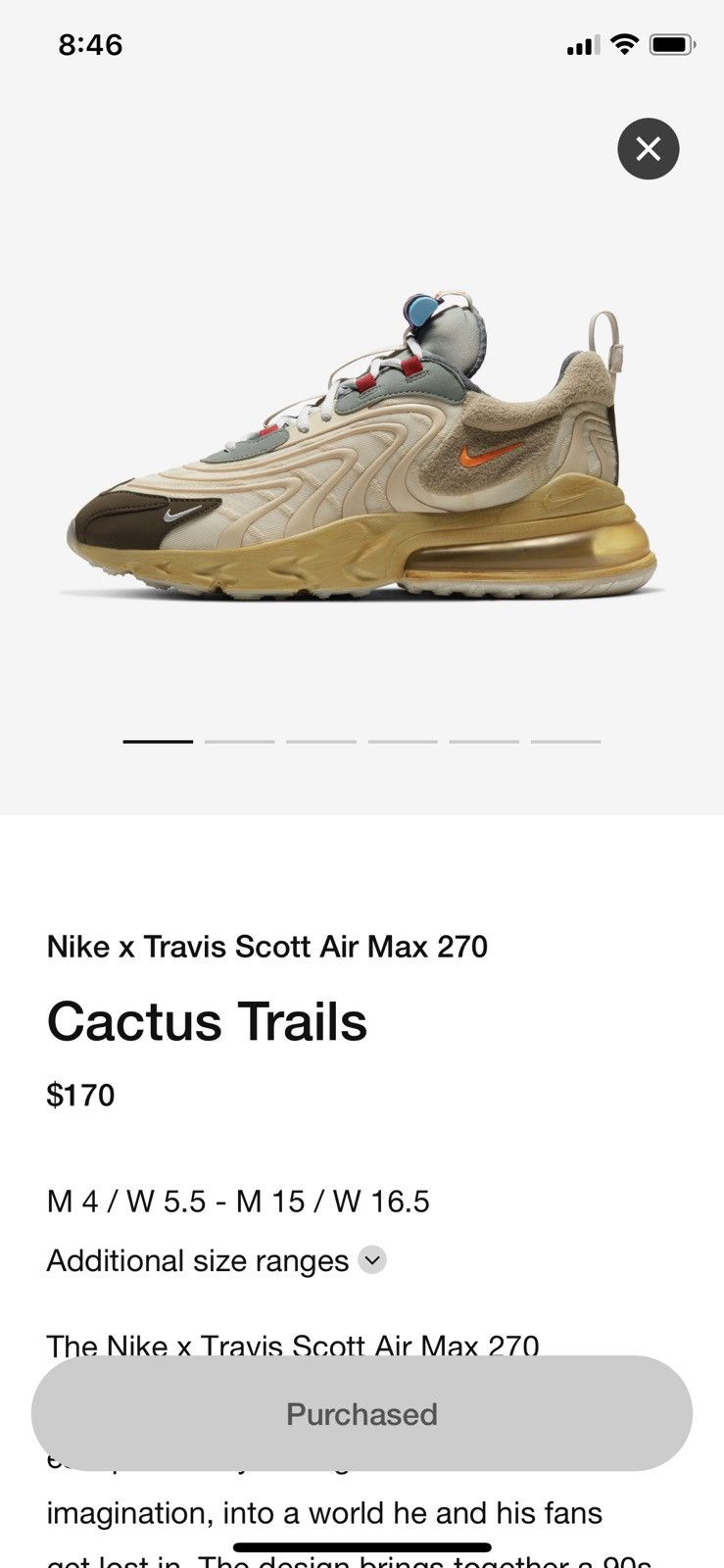Close the product detail view
Image resolution: width=724 pixels, height=1568 pixels.
(648, 149)
